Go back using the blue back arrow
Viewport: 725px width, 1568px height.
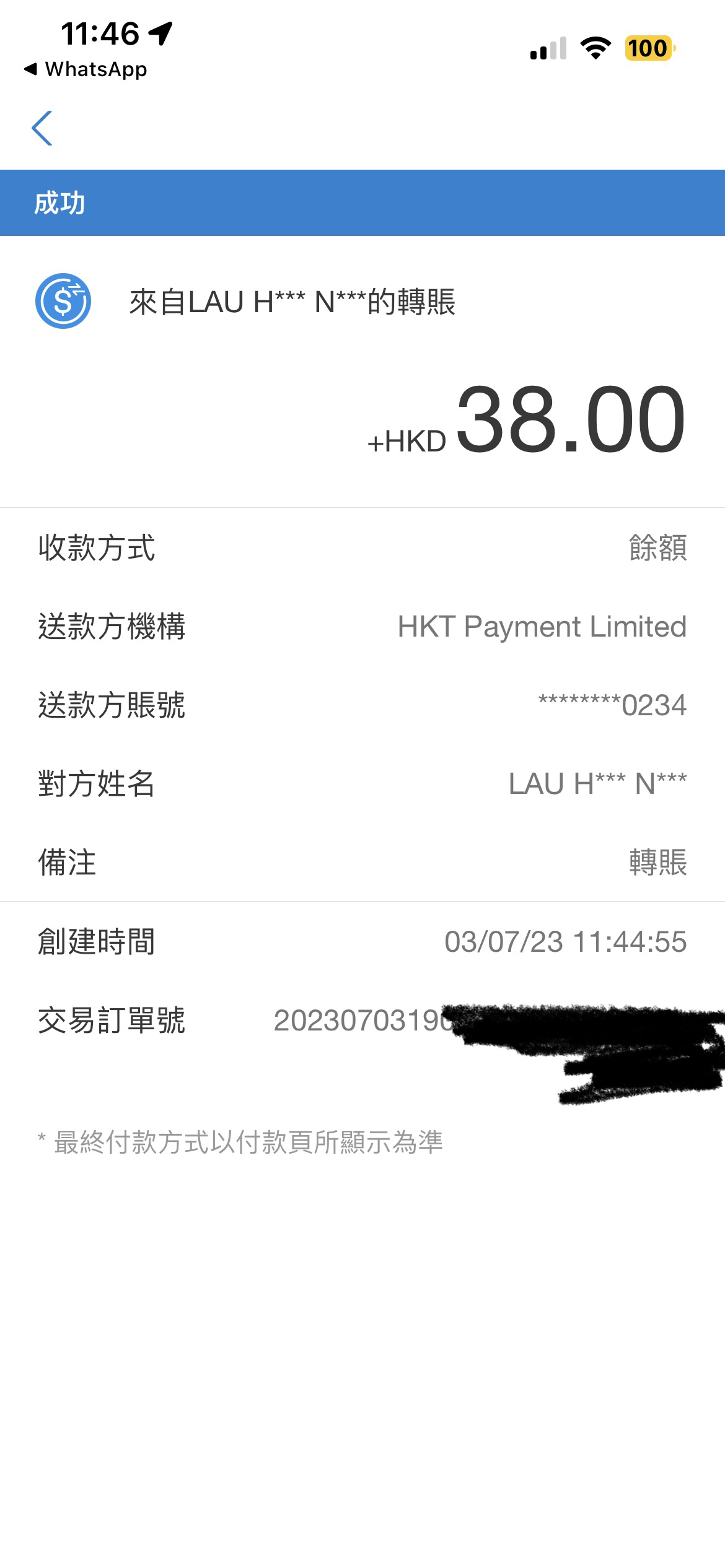tap(42, 128)
